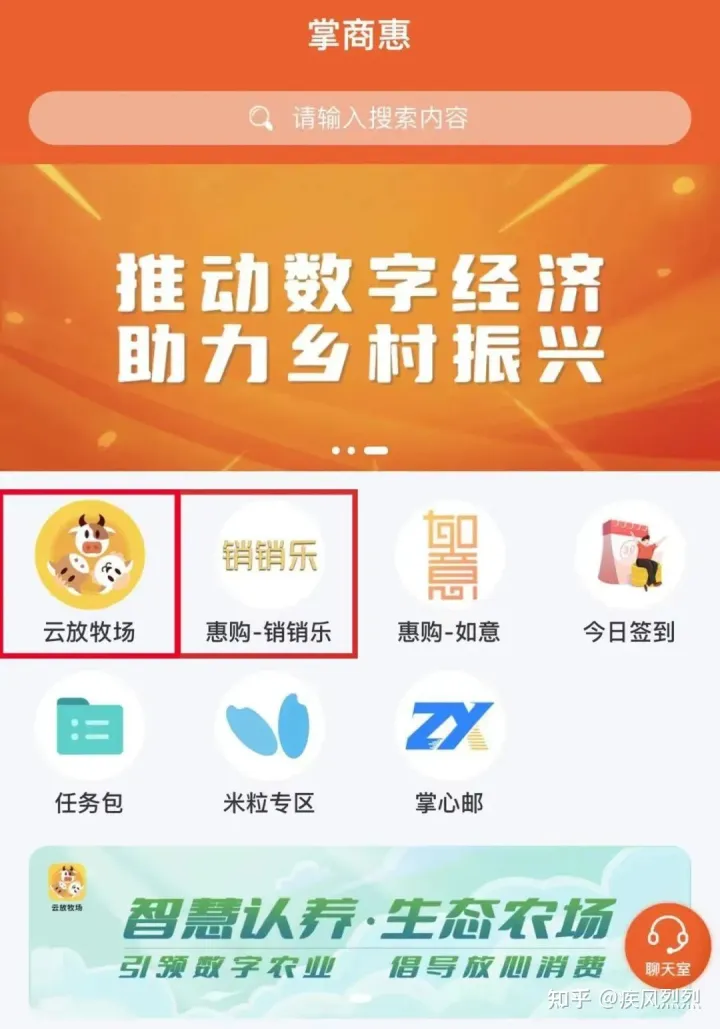Open 今日签到 check-in
720x1029 pixels.
(x=629, y=556)
